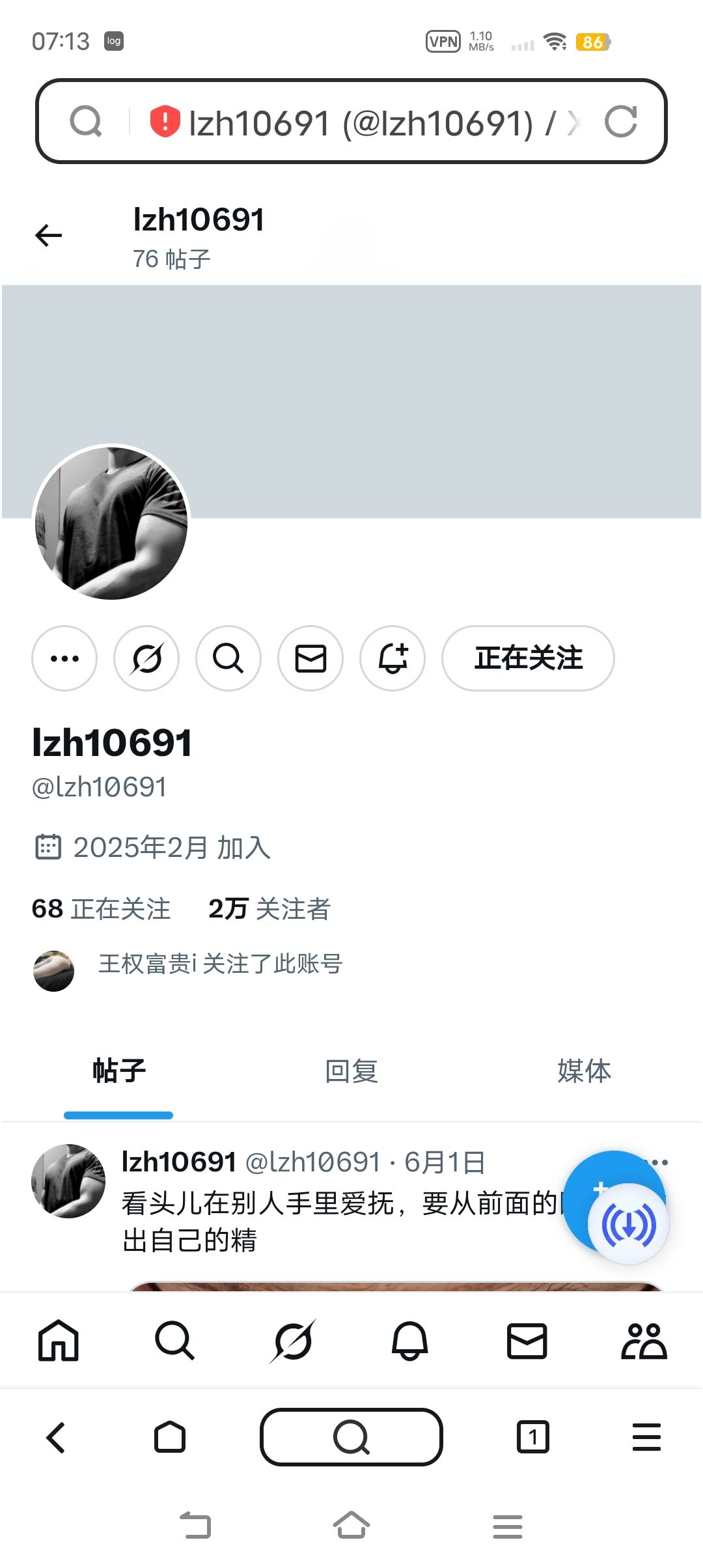Open messages in the bottom navigation
703x1568 pixels.
click(527, 1341)
